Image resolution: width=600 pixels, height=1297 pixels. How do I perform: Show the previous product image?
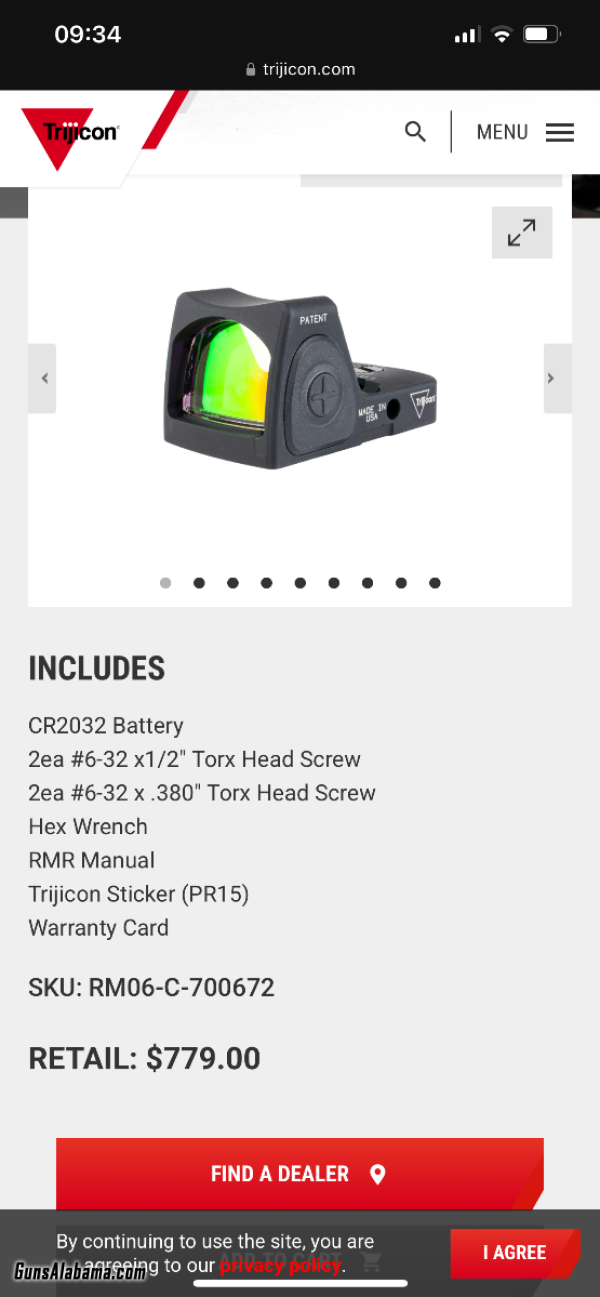42,379
